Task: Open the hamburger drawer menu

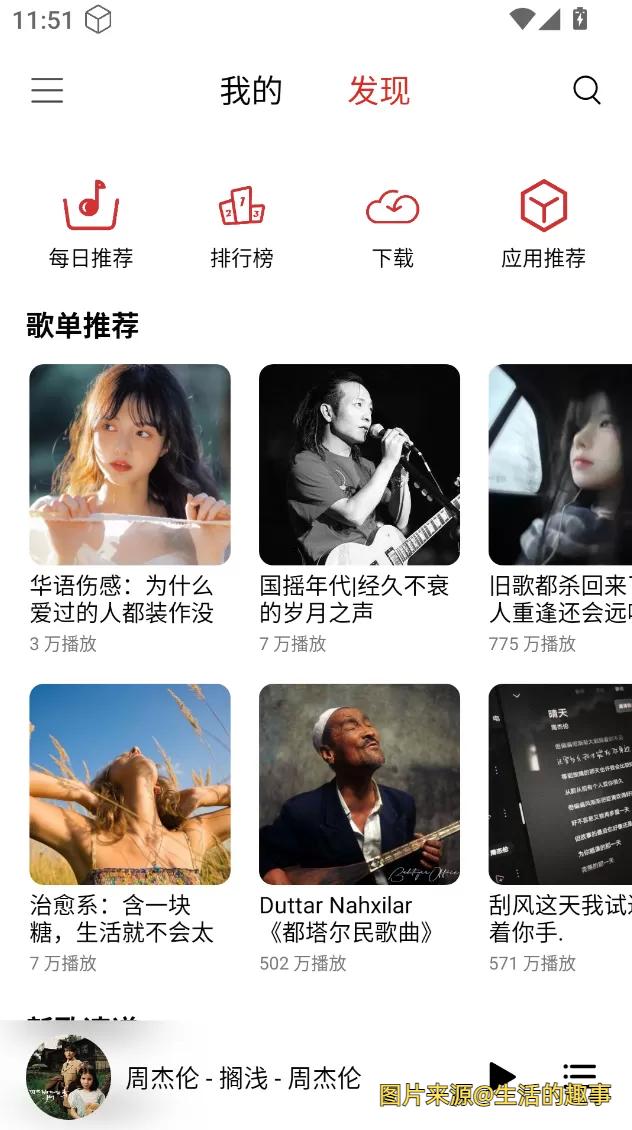Action: [x=47, y=91]
